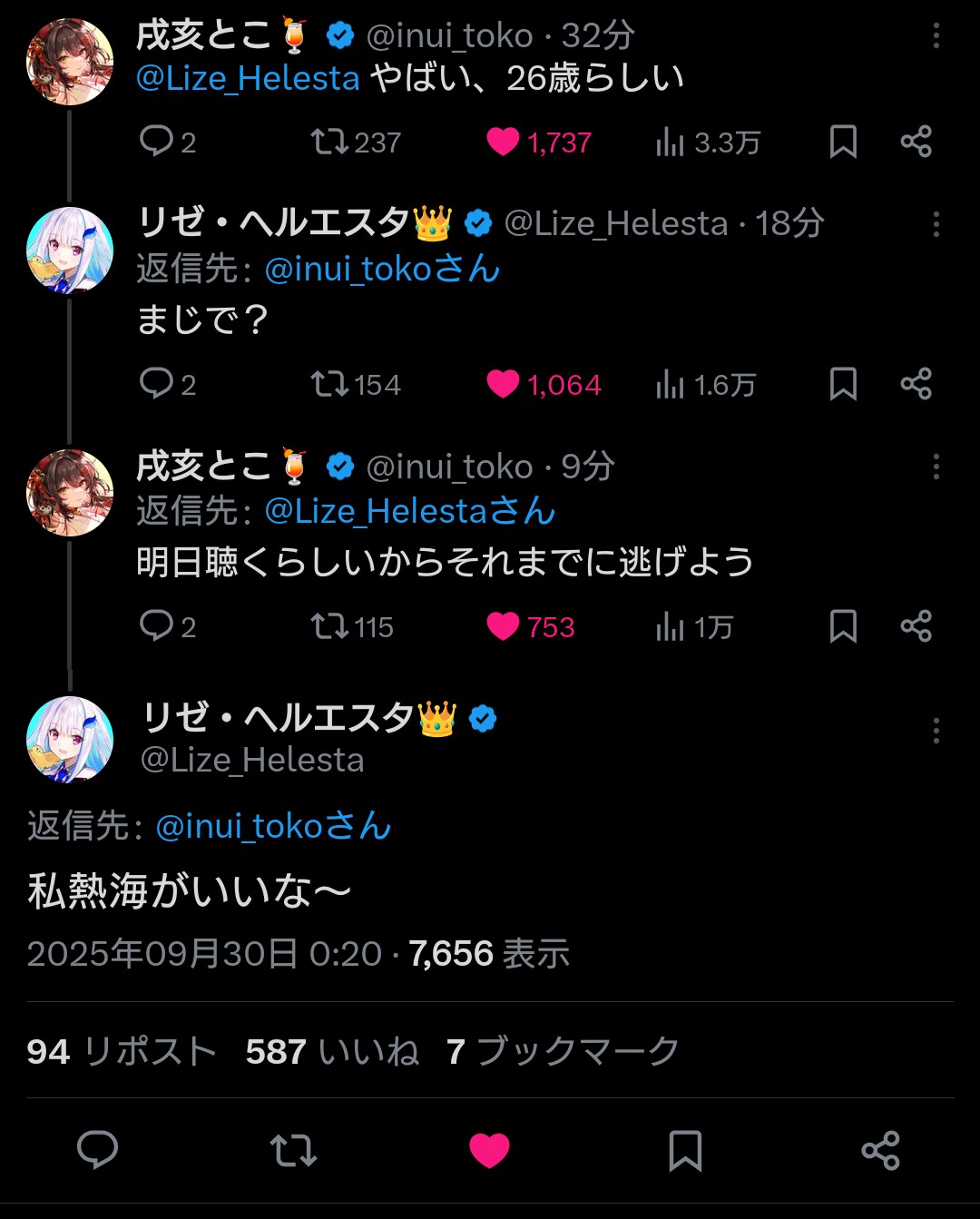Screen dimensions: 980x1219
Task: Share the 私熱海がいいな tweet
Action: [x=880, y=1150]
